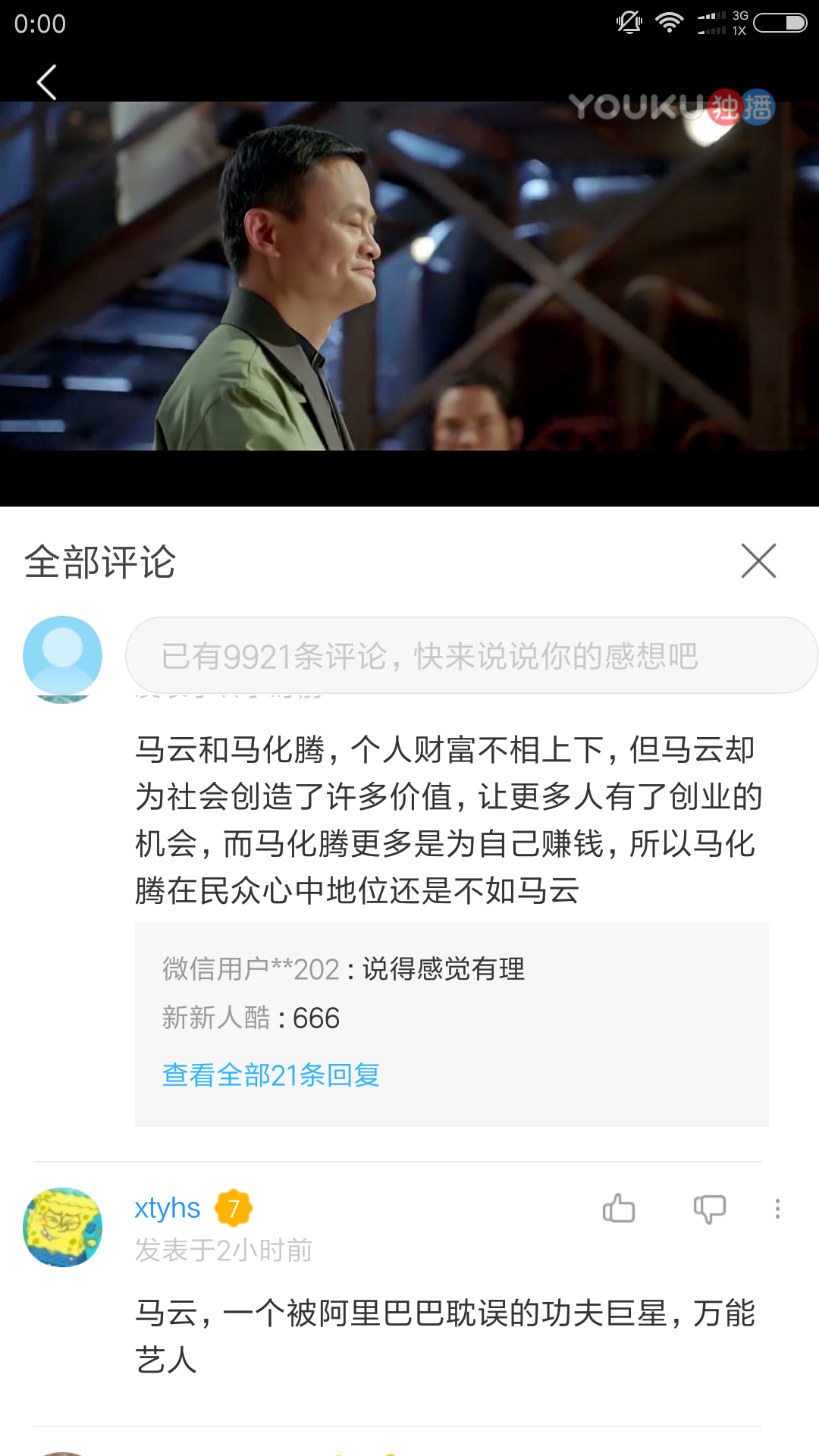Tap the comment input field
The width and height of the screenshot is (819, 1456).
coord(470,655)
